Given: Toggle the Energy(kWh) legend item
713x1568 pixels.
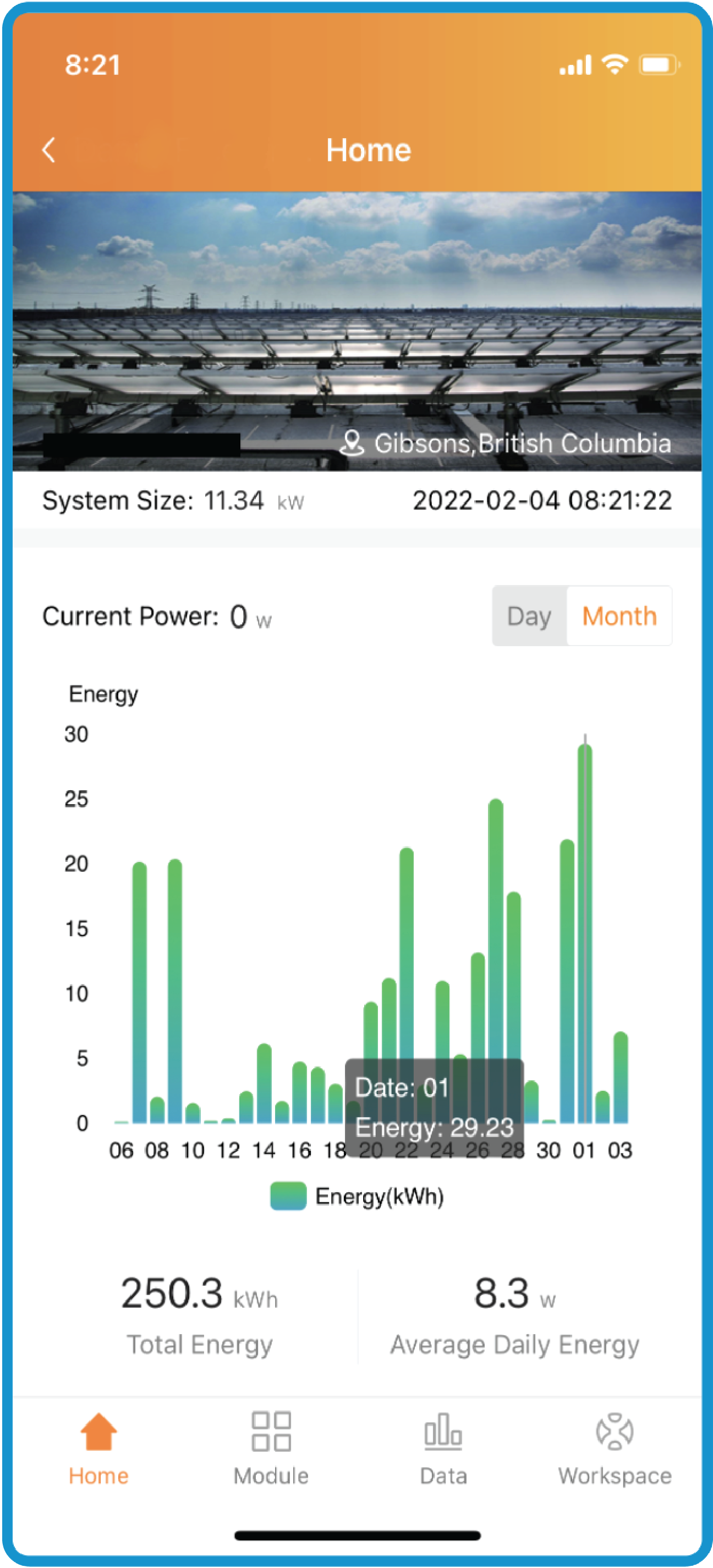Looking at the screenshot, I should [x=357, y=1196].
